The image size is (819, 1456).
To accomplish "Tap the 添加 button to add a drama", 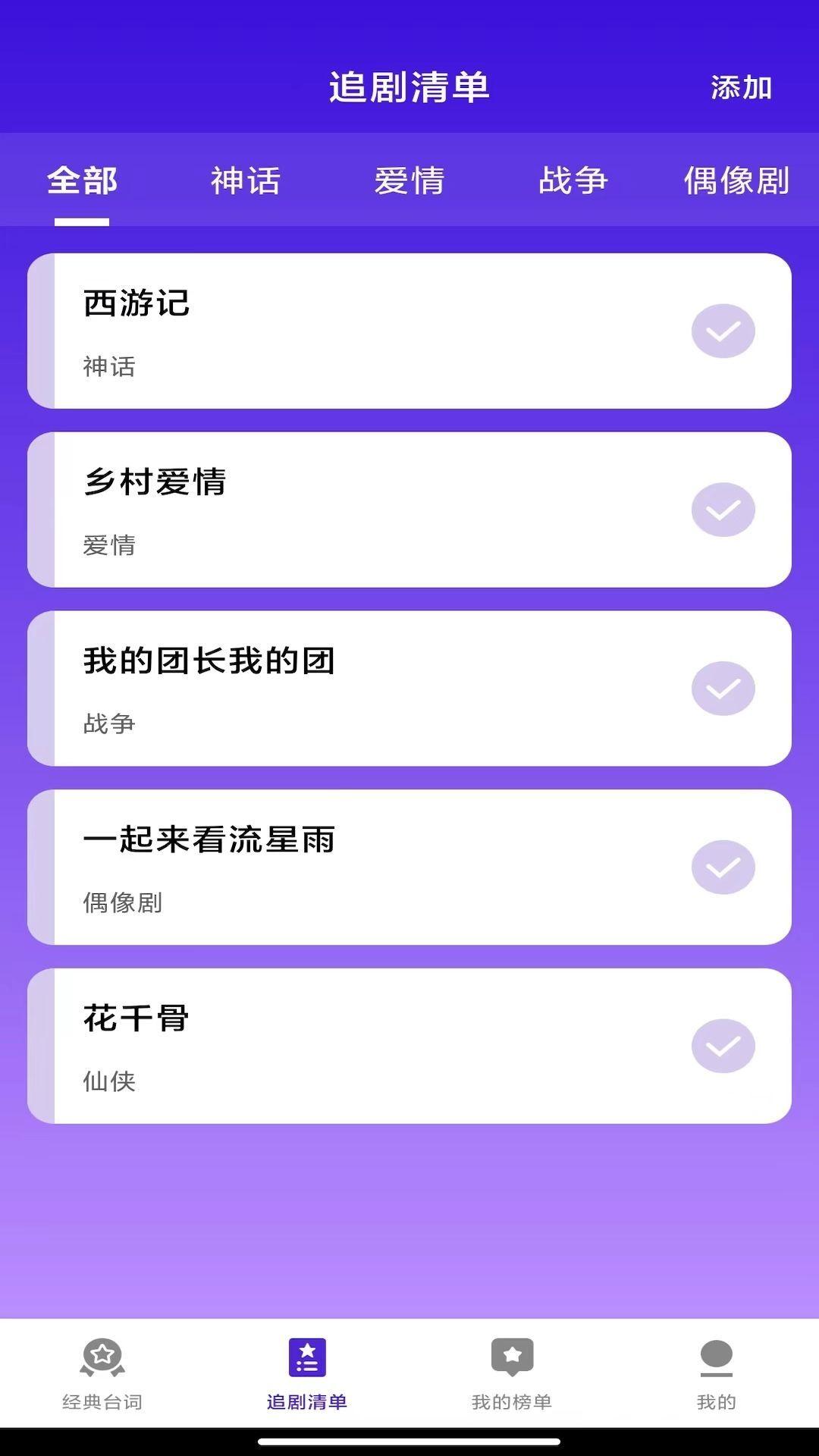I will pyautogui.click(x=739, y=89).
